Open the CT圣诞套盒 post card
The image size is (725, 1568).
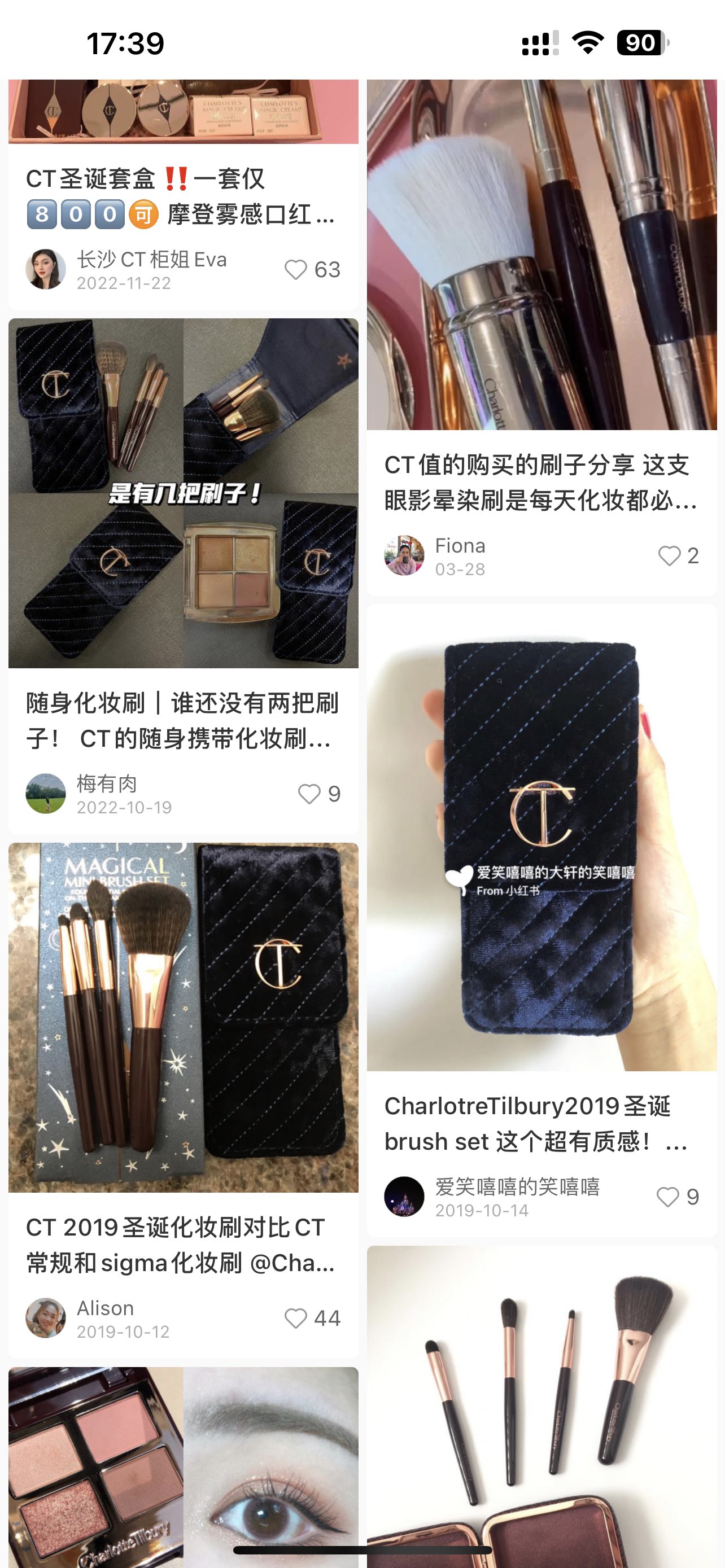[182, 196]
